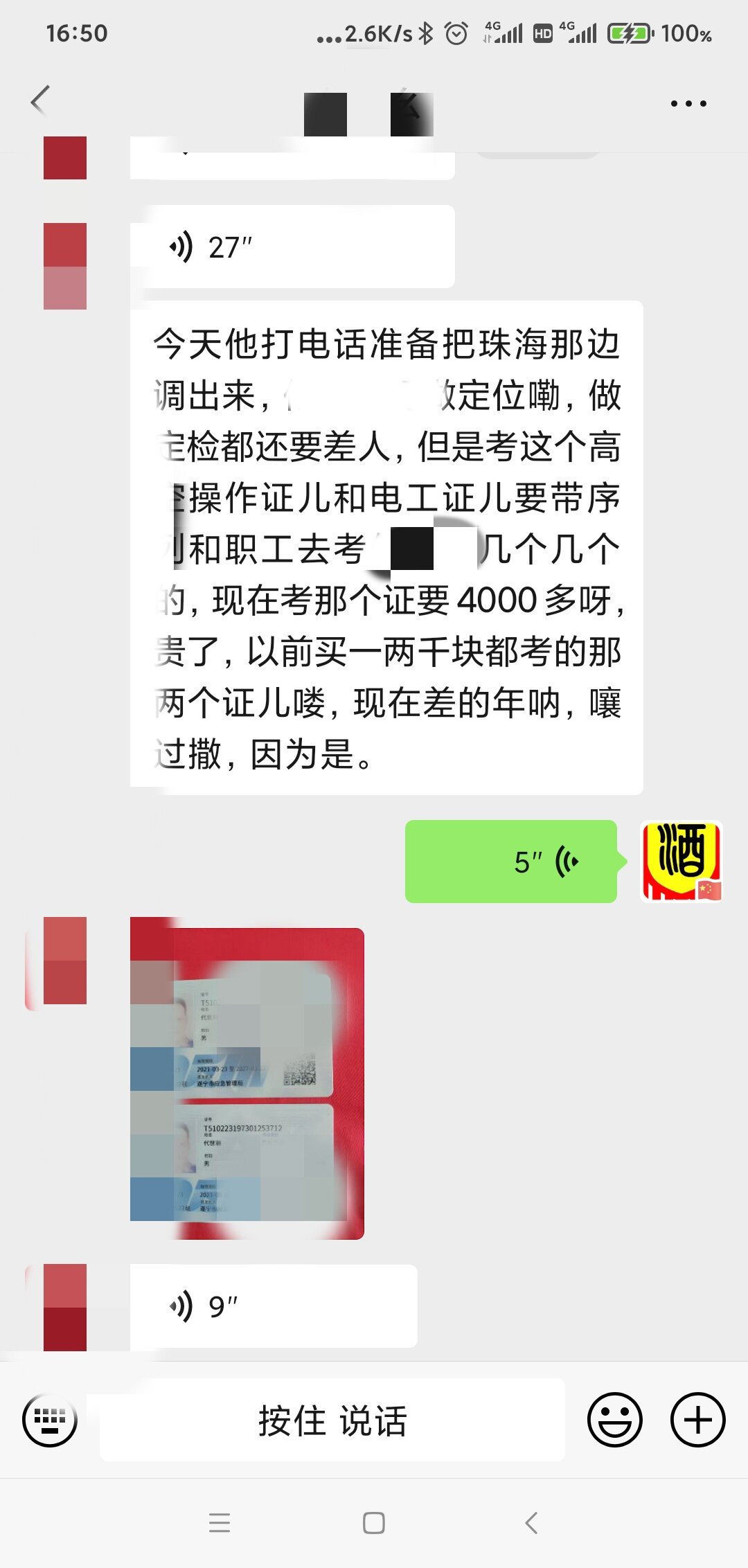Play your sent 5-second voice message

[511, 862]
